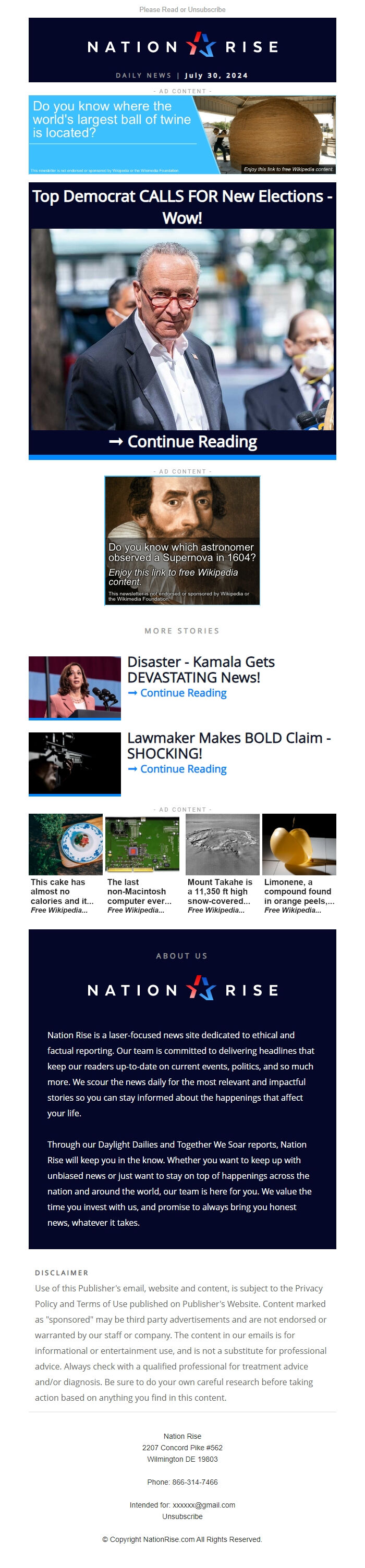Screen dimensions: 365x1568
Task: Open the 'Top Democrat CALLS FOR New Elections' headline
Action: 182,206
